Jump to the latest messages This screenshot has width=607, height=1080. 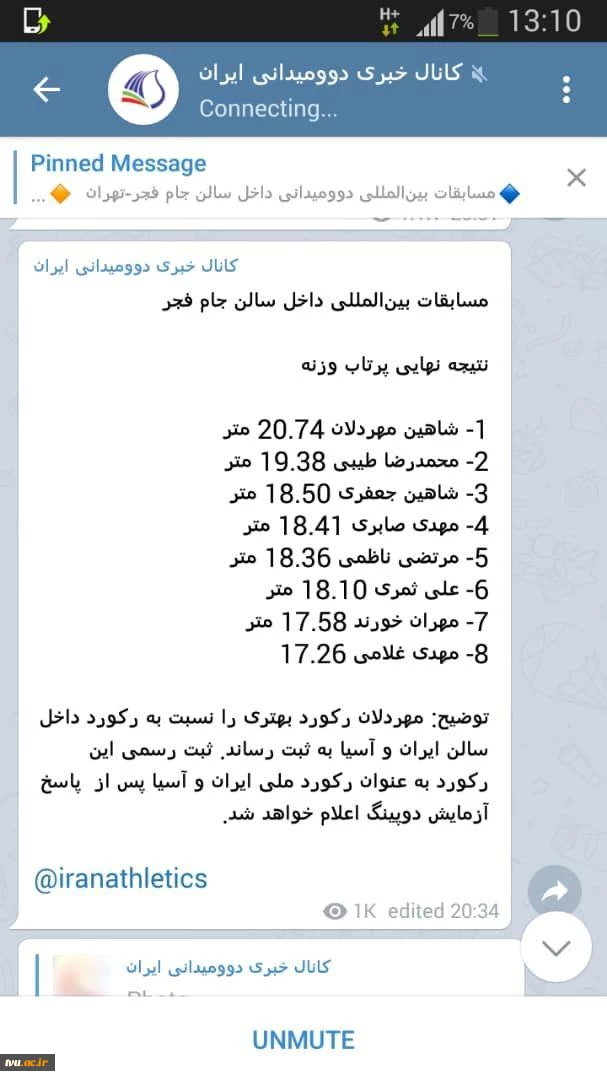[x=555, y=947]
